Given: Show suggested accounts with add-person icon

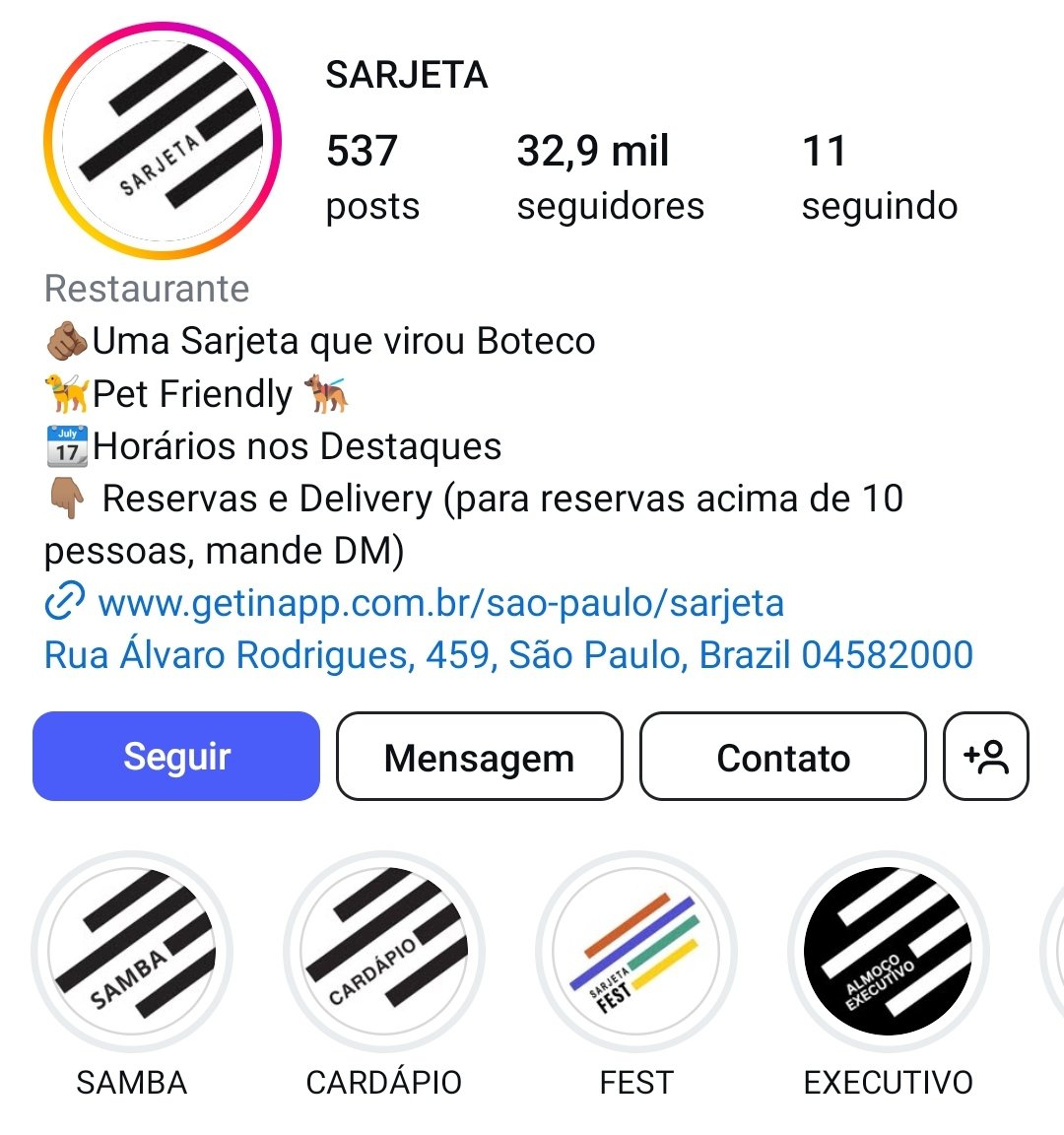Looking at the screenshot, I should pyautogui.click(x=986, y=757).
